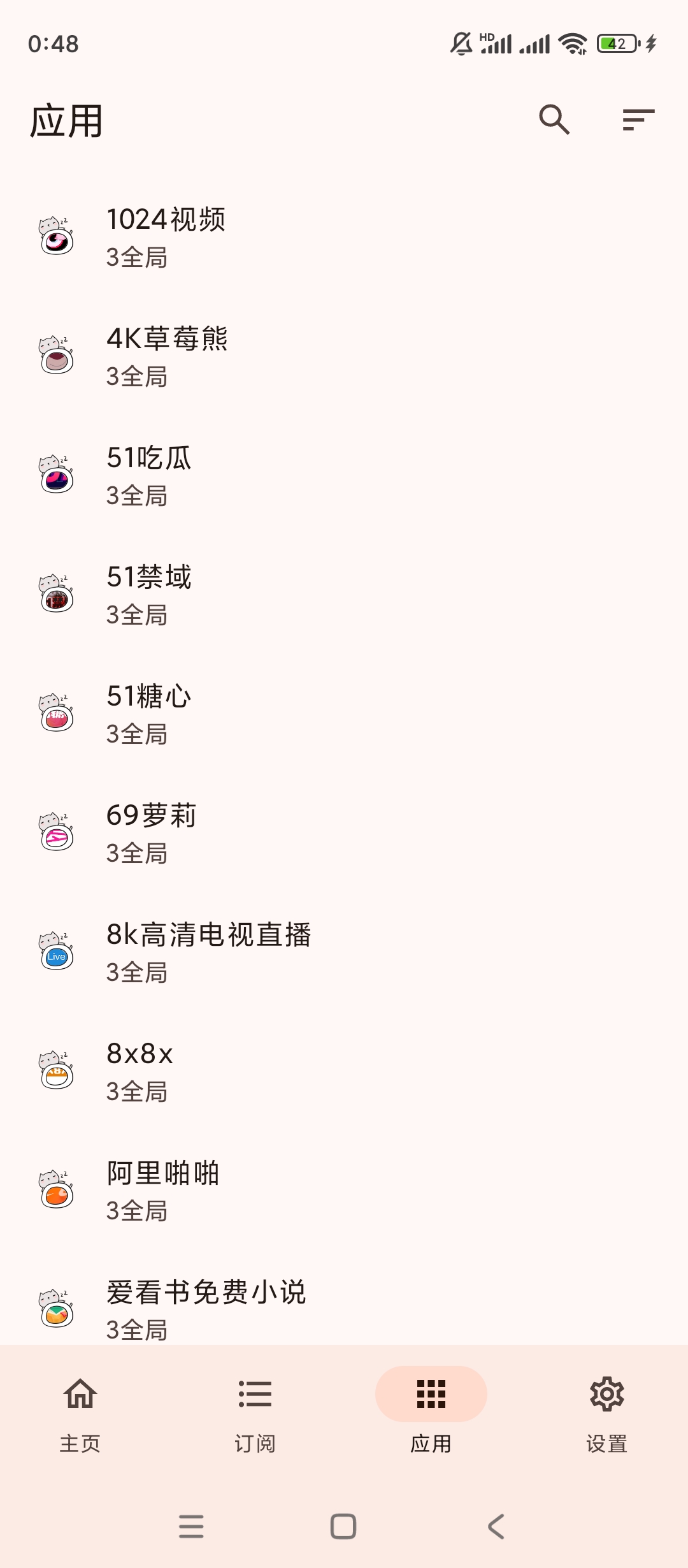Open the search icon in the app bar
Screen dimensions: 688x1568
[554, 120]
